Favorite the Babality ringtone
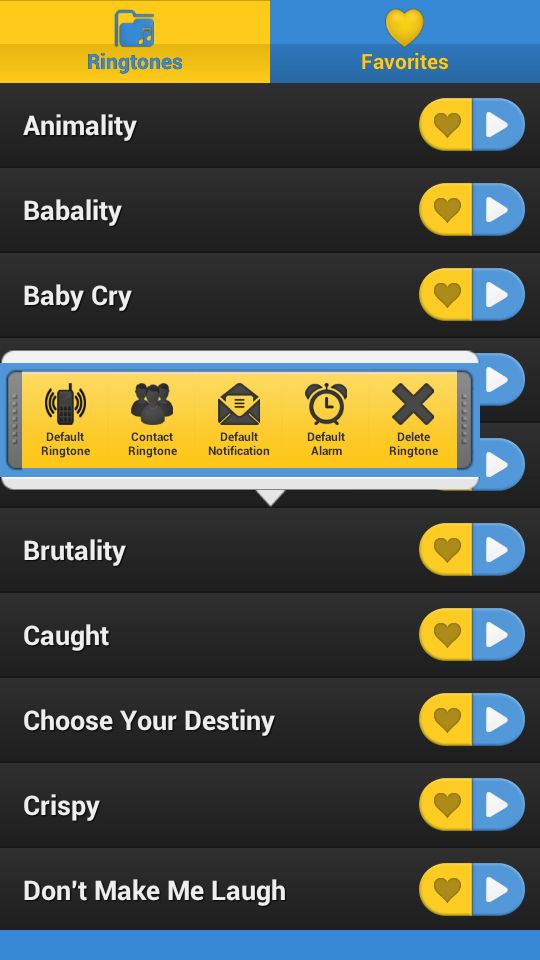The height and width of the screenshot is (960, 540). (446, 210)
